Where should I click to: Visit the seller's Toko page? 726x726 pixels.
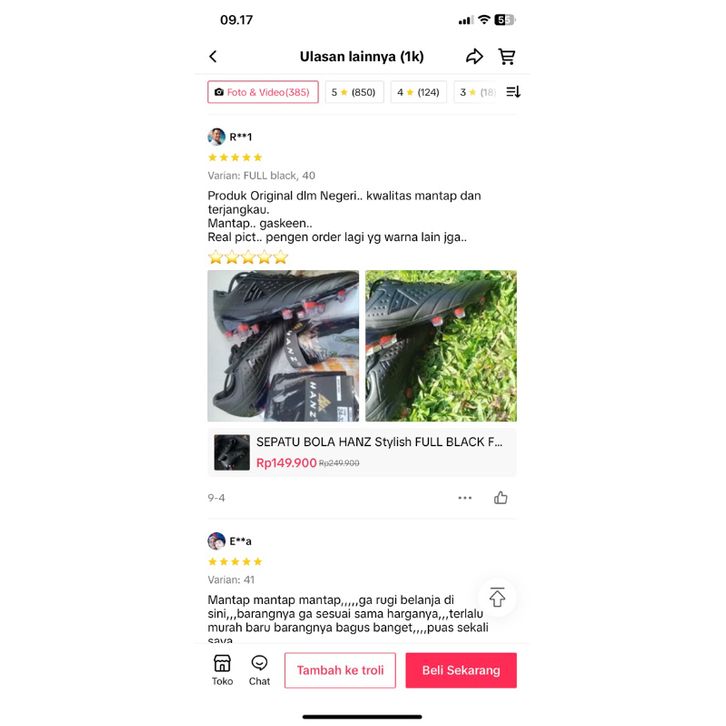(222, 670)
